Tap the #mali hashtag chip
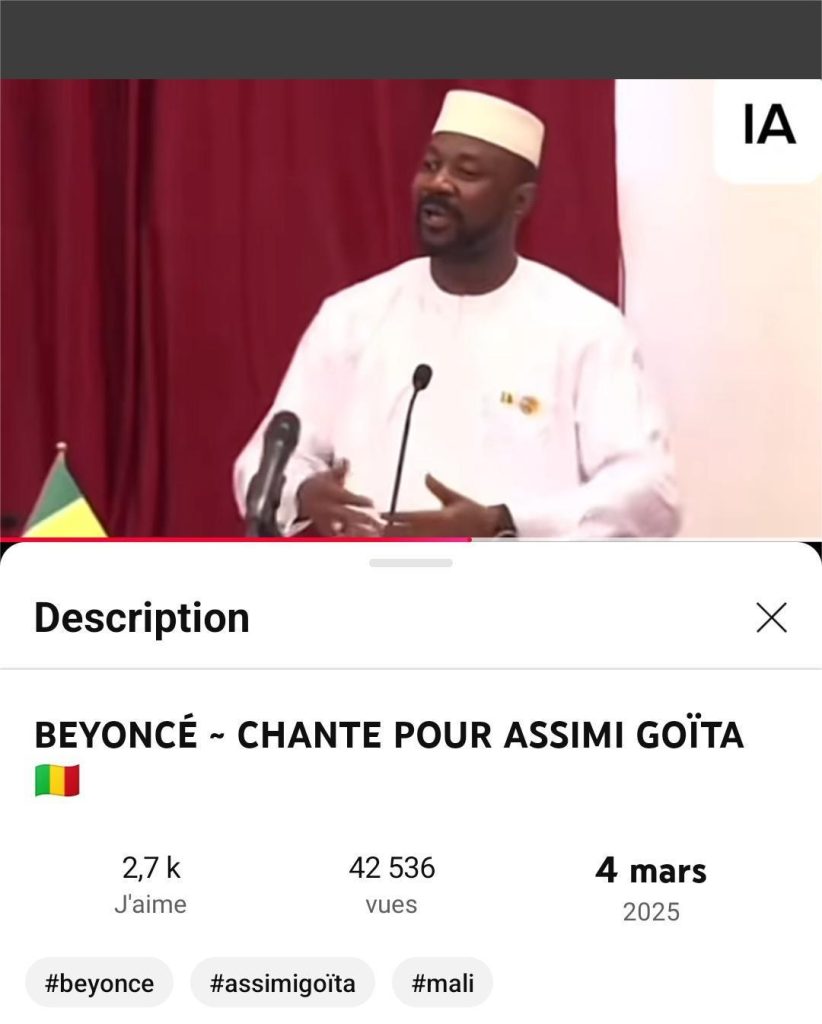 (x=442, y=983)
